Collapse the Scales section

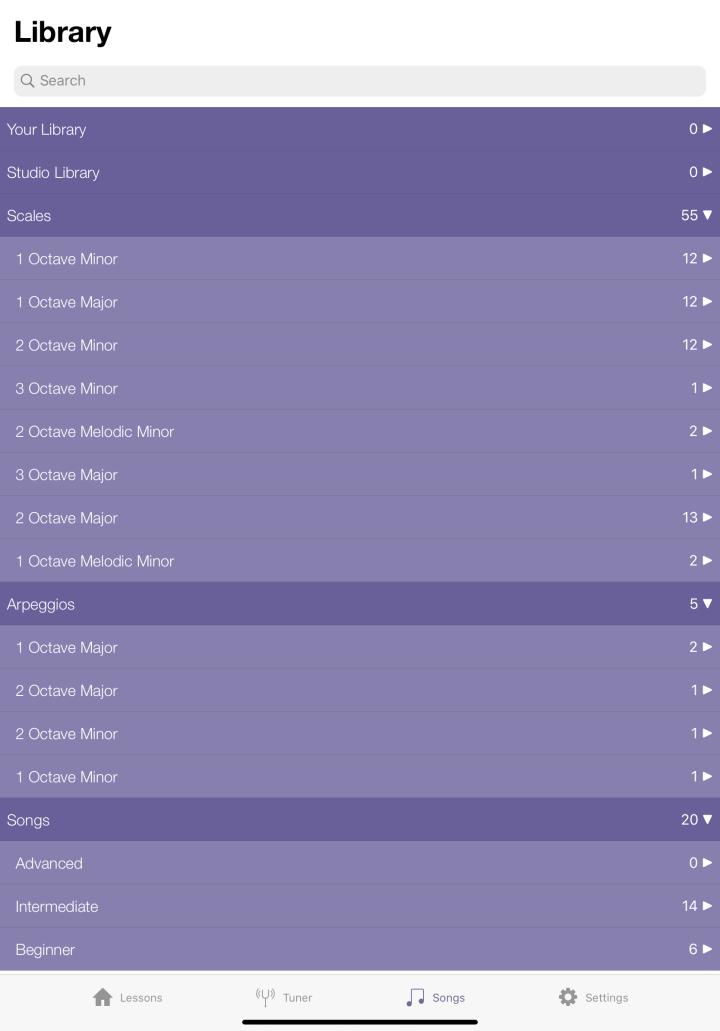pyautogui.click(x=360, y=215)
